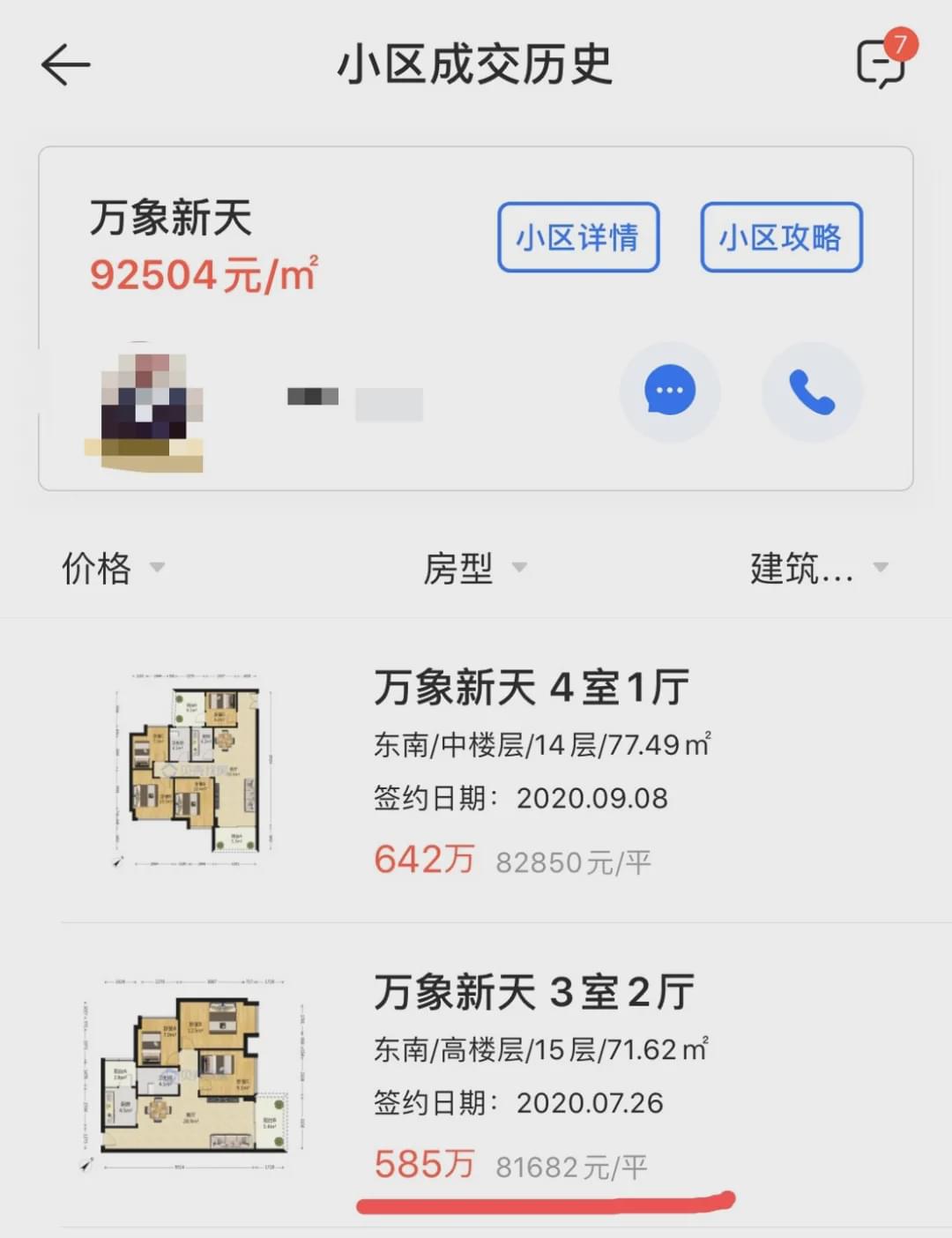Expand the 建筑… area filter
This screenshot has height=1238, width=952.
pyautogui.click(x=818, y=568)
